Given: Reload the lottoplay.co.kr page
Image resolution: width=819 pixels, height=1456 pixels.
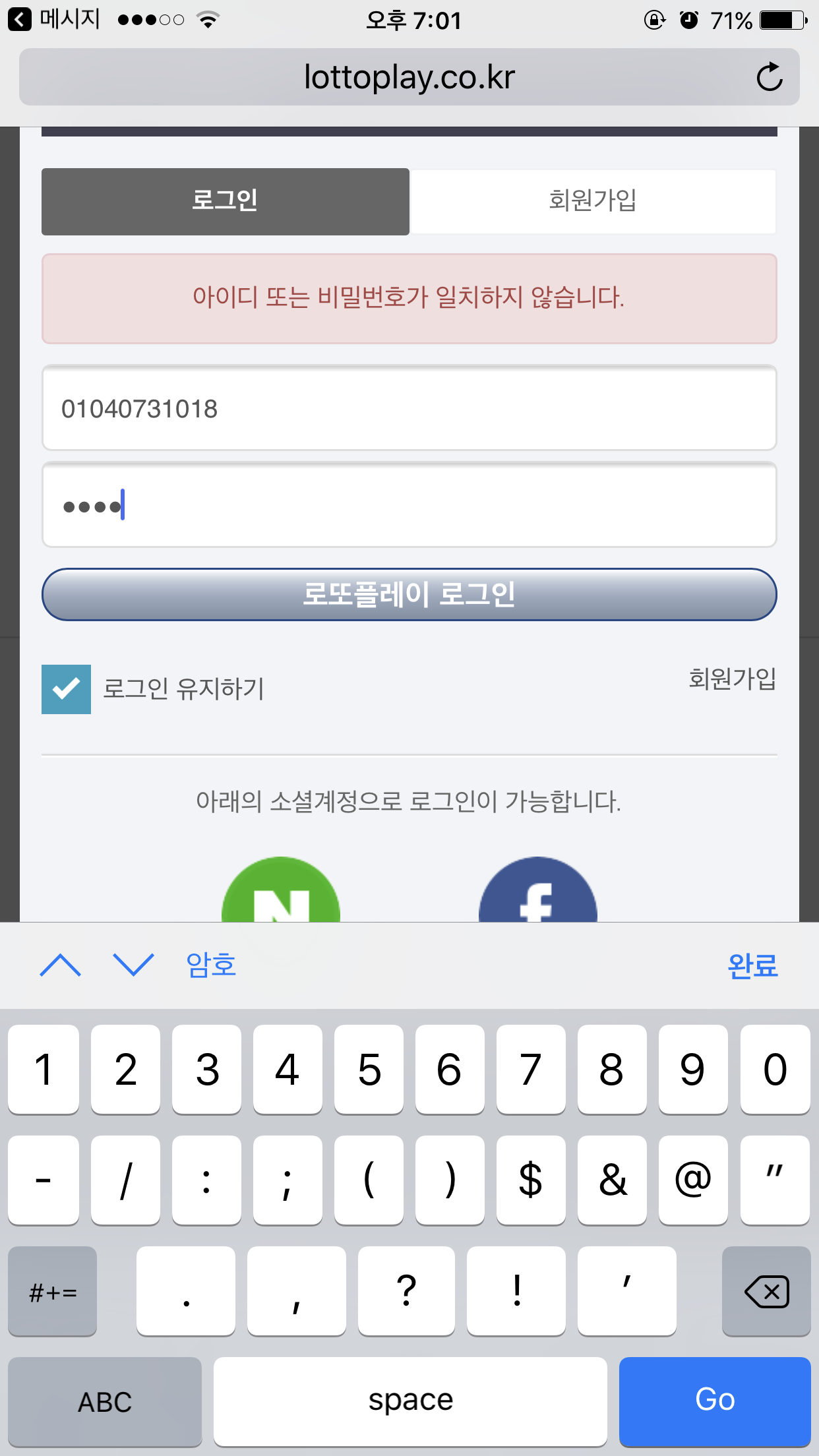Looking at the screenshot, I should (x=769, y=77).
